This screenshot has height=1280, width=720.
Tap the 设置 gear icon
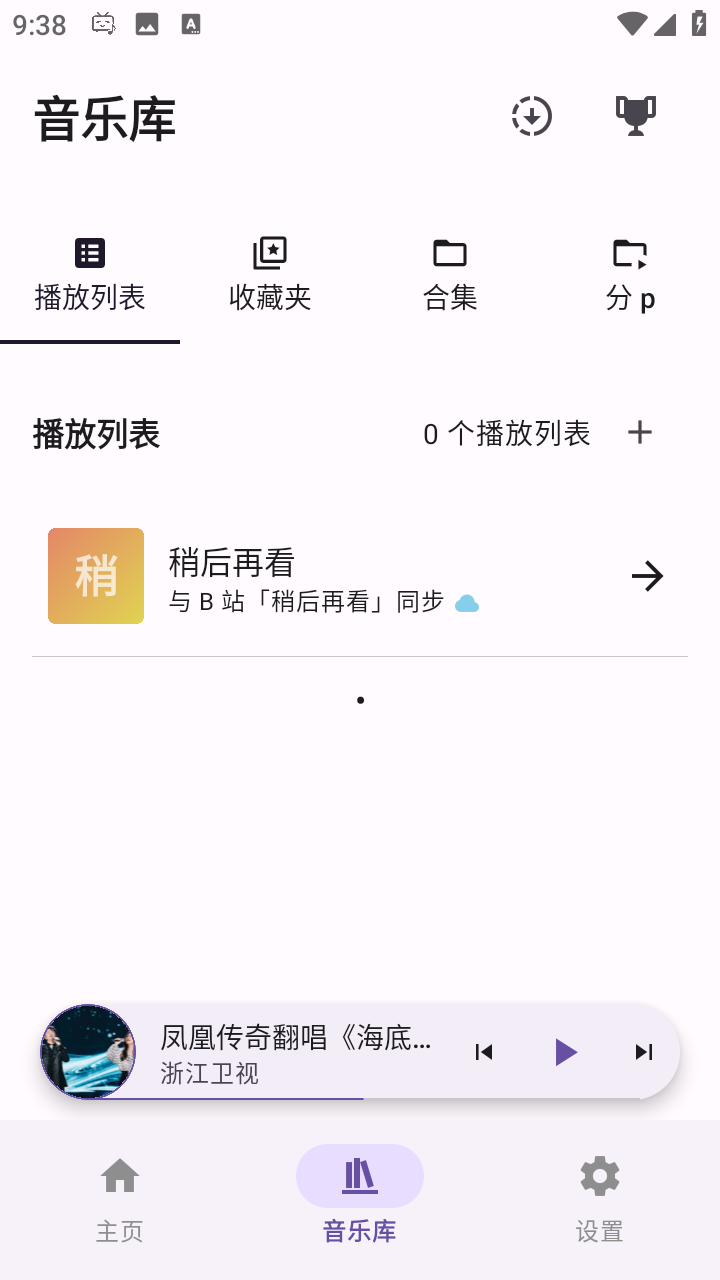tap(599, 1176)
